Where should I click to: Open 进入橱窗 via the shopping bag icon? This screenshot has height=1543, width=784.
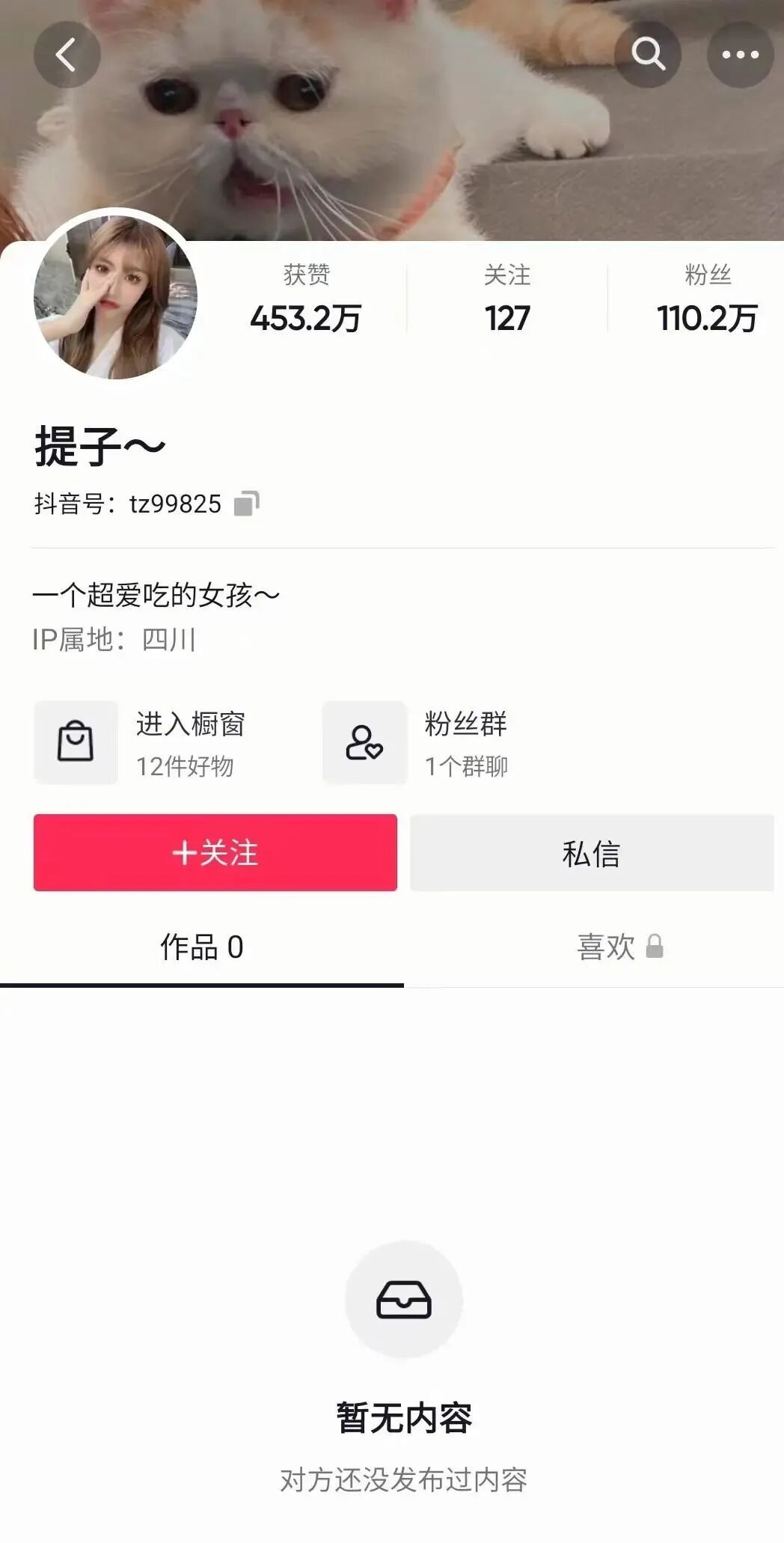(x=76, y=742)
